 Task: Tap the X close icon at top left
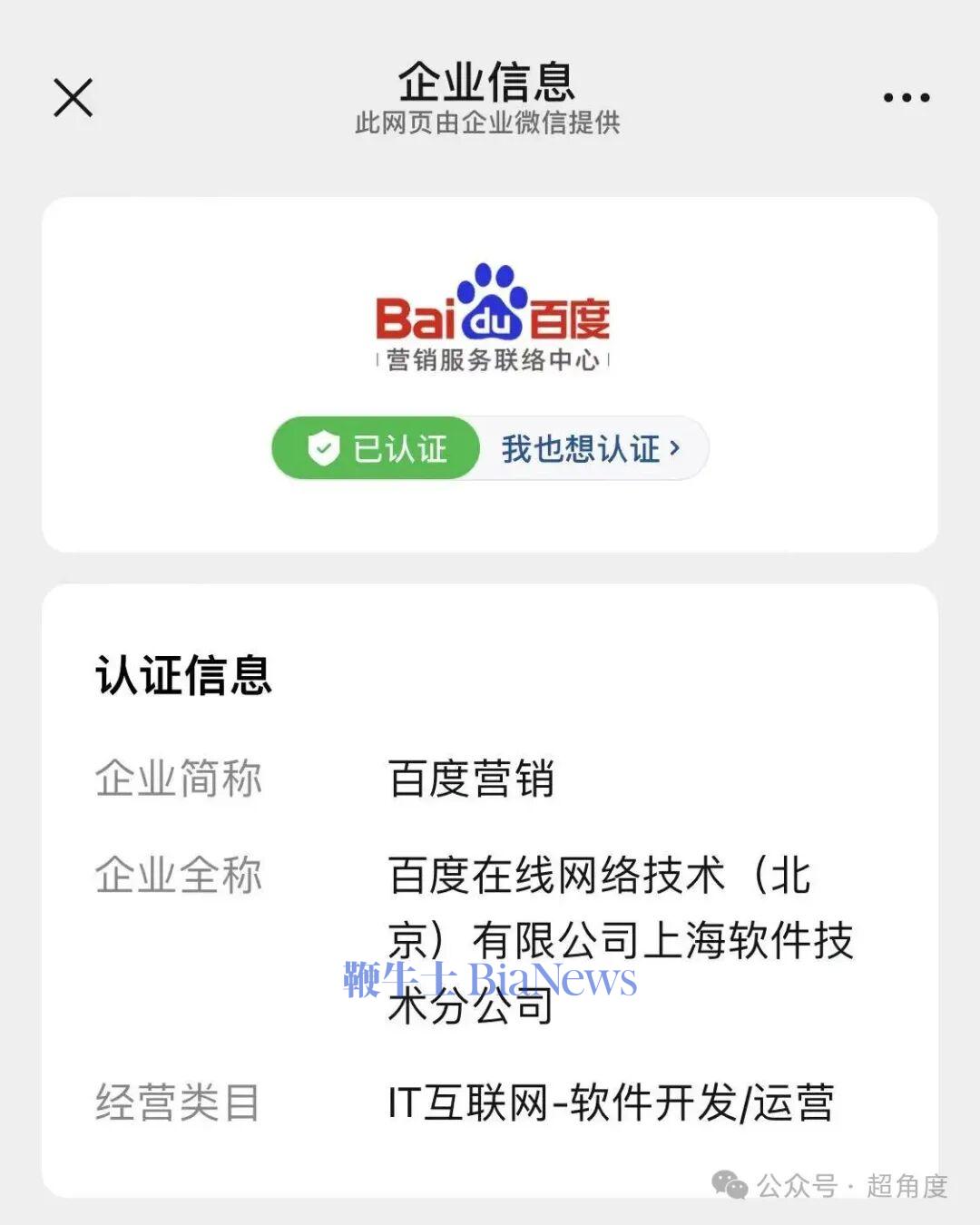tap(71, 97)
